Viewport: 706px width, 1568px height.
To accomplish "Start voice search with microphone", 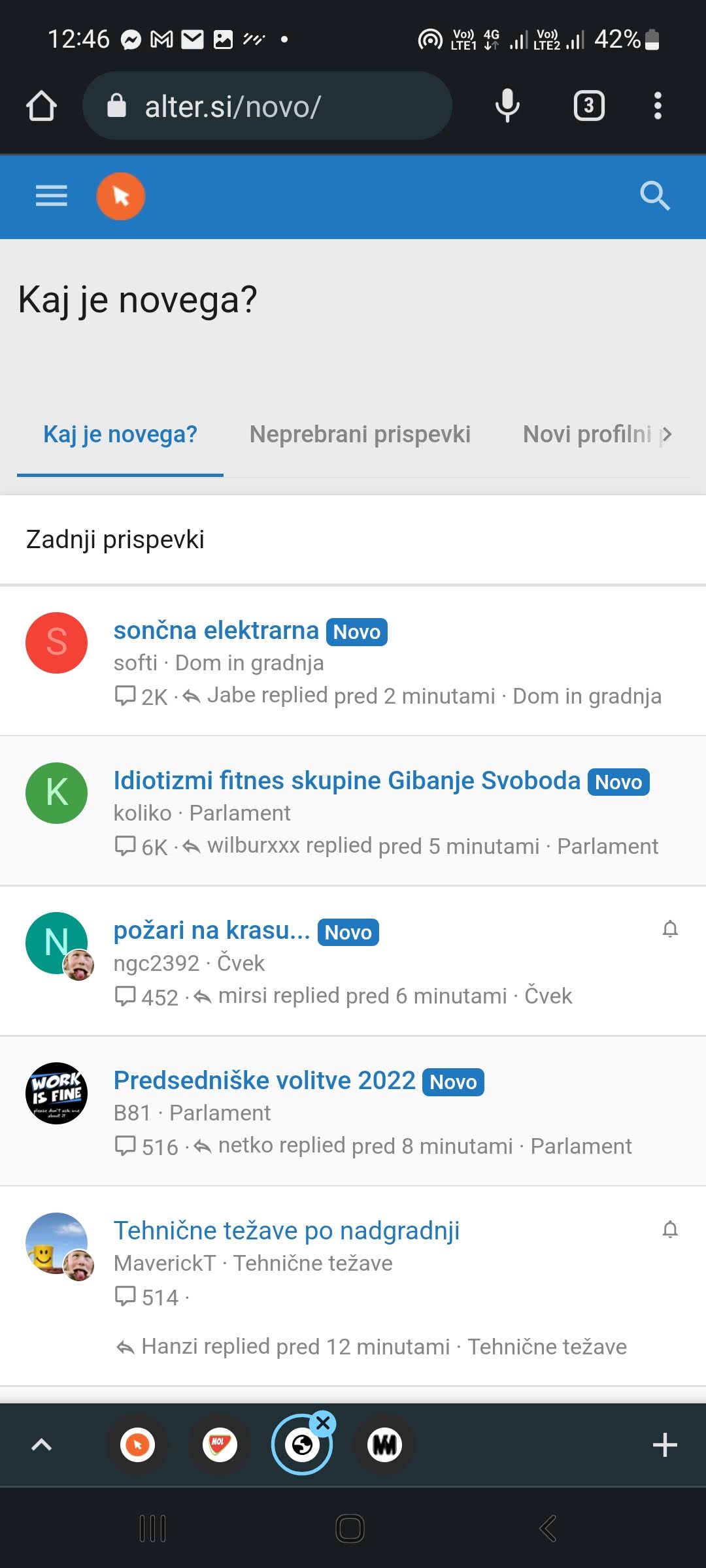I will [507, 106].
